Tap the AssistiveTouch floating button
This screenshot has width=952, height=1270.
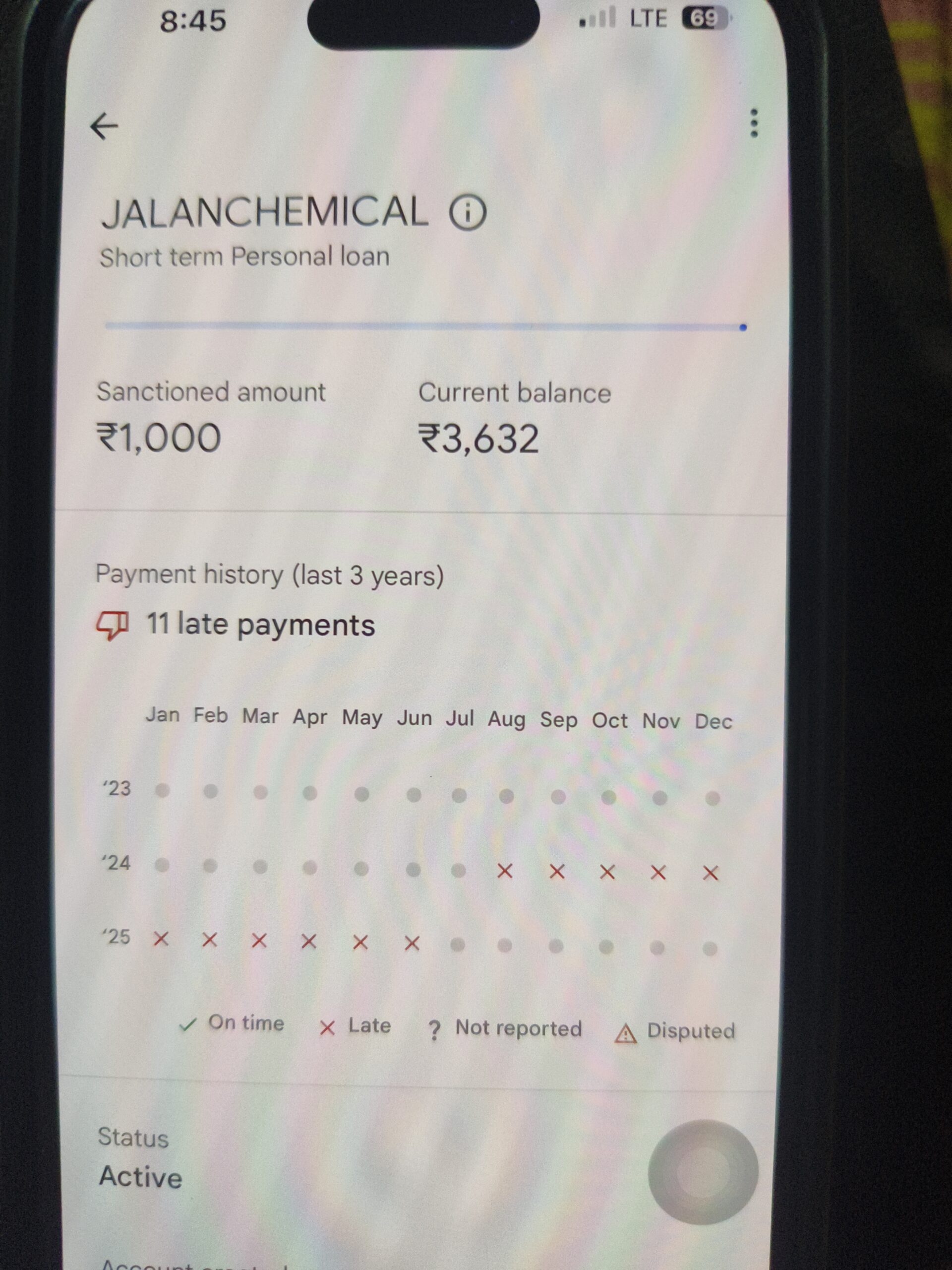(x=703, y=1172)
